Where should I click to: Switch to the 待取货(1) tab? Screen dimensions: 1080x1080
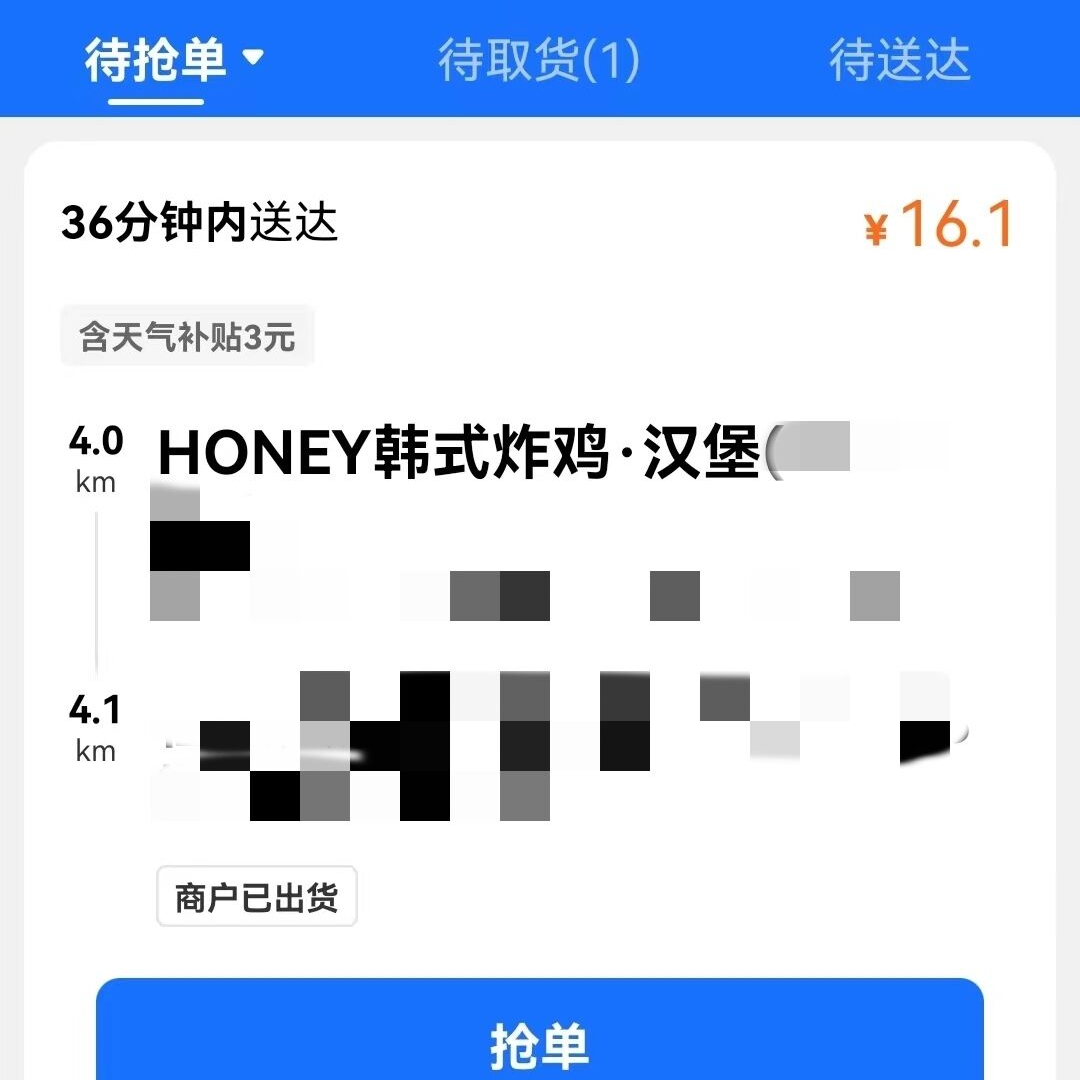coord(538,60)
